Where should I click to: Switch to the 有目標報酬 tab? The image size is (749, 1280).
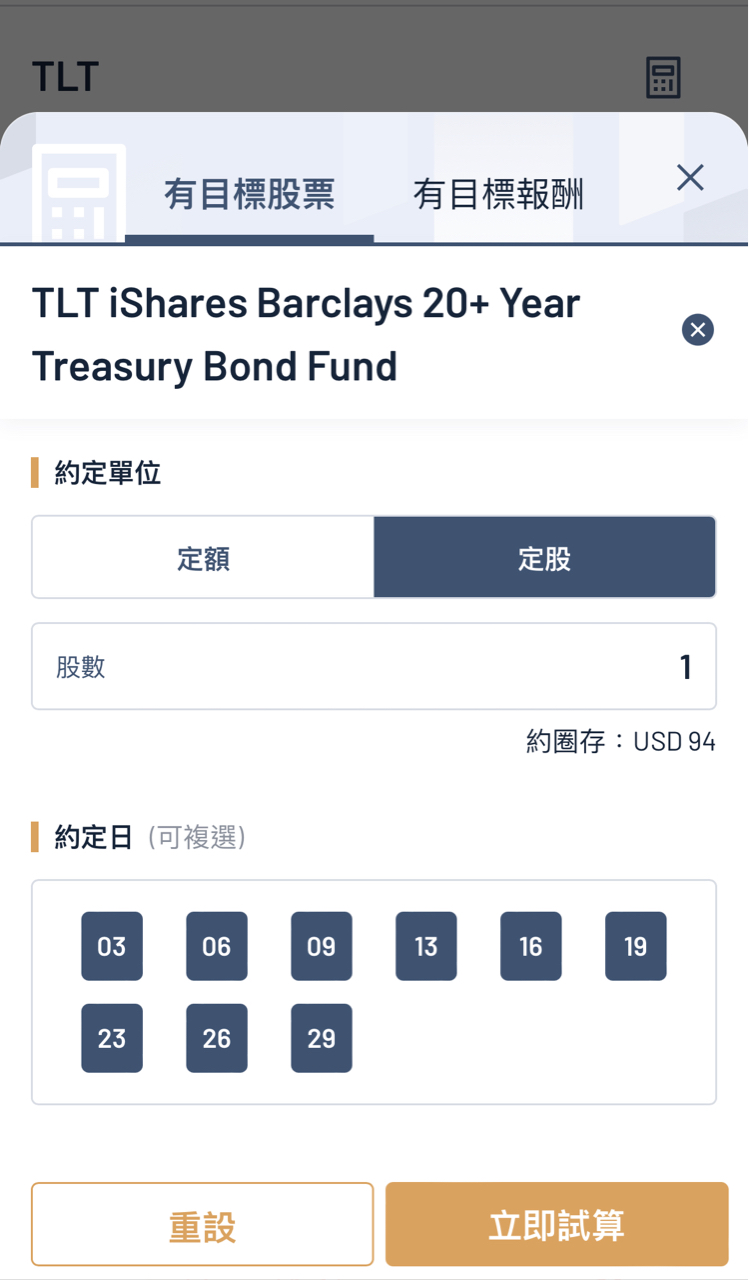coord(498,194)
